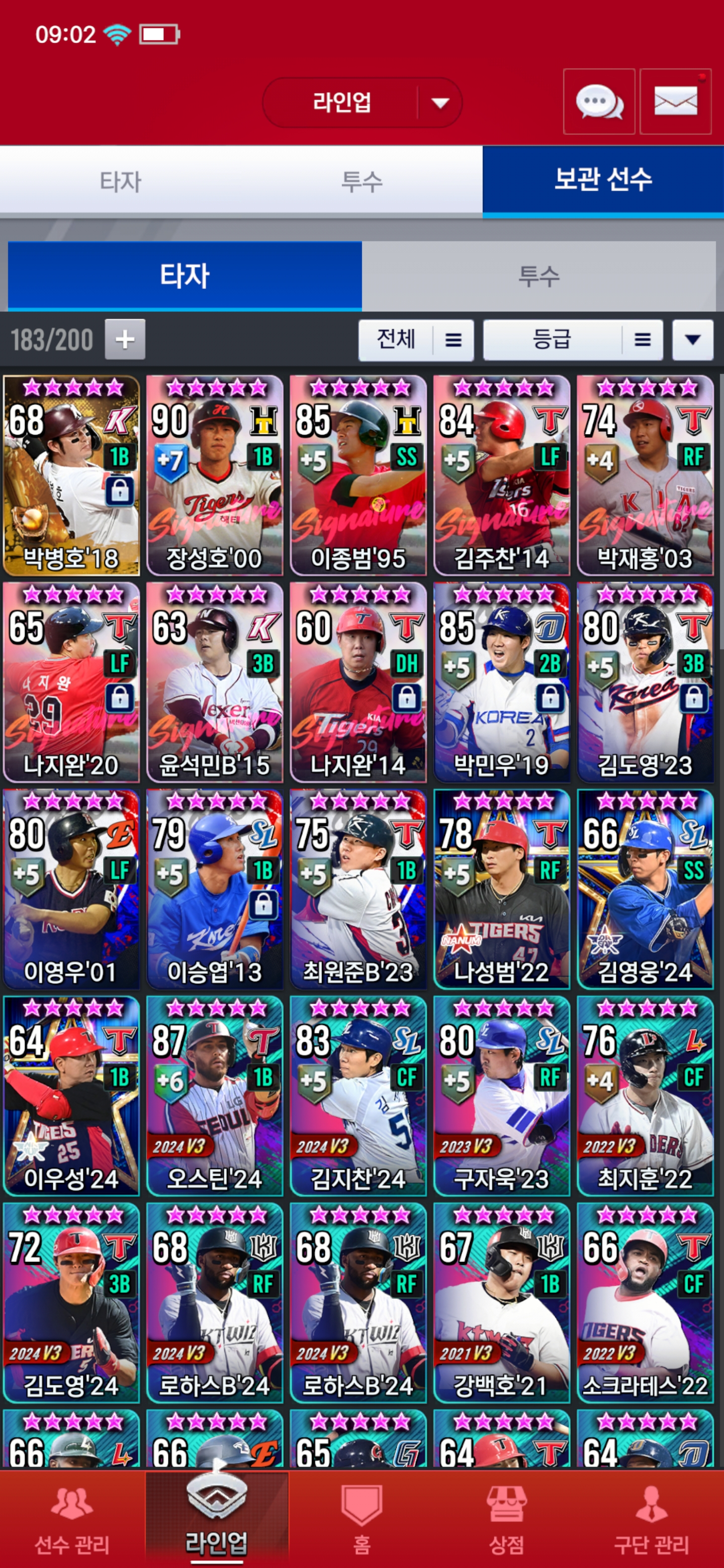Go to the 홈 tab
This screenshot has width=724, height=1568.
coord(361,1519)
